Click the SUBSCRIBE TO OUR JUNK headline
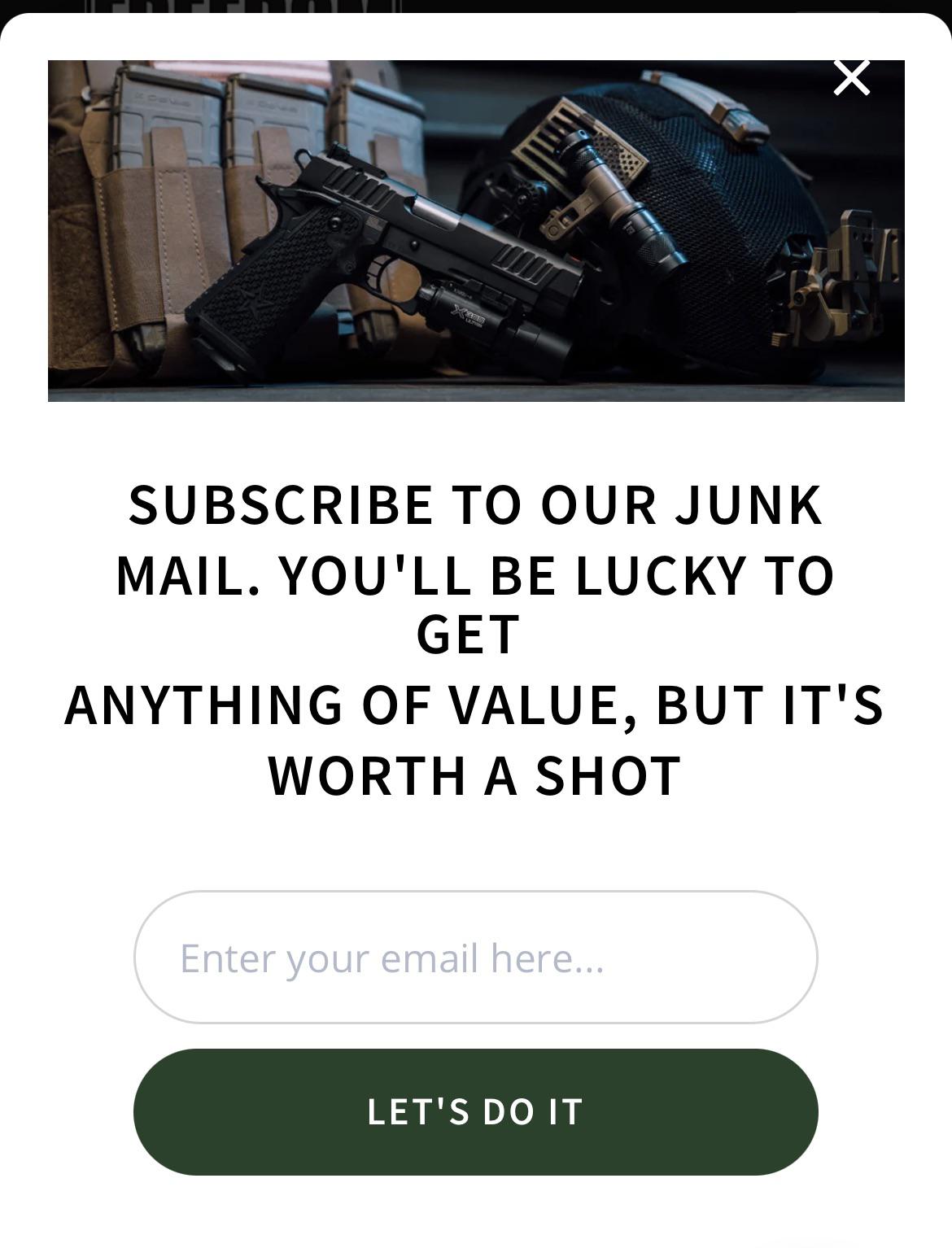Screen dimensions: 952x1248 tap(476, 506)
